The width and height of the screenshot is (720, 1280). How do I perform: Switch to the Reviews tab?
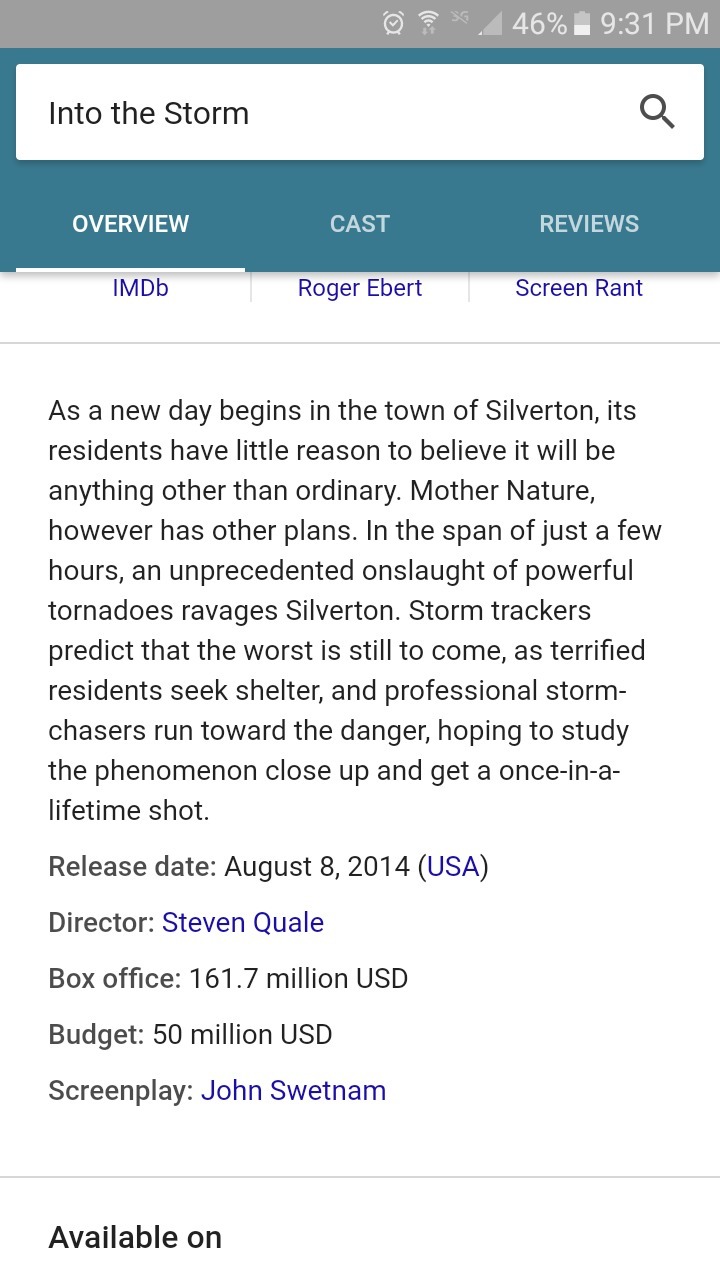click(x=589, y=224)
